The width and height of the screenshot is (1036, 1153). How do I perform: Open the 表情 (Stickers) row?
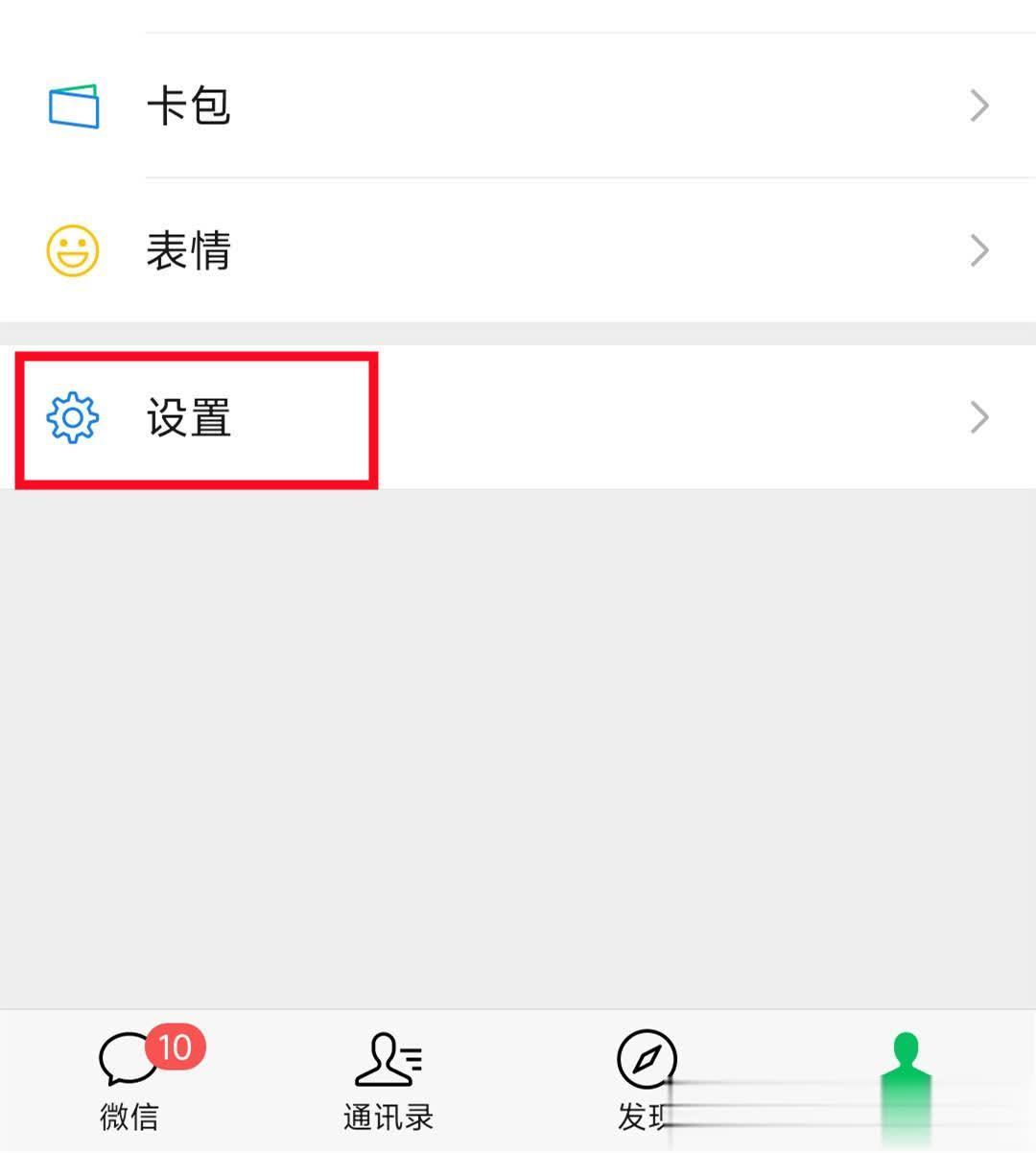[x=518, y=250]
